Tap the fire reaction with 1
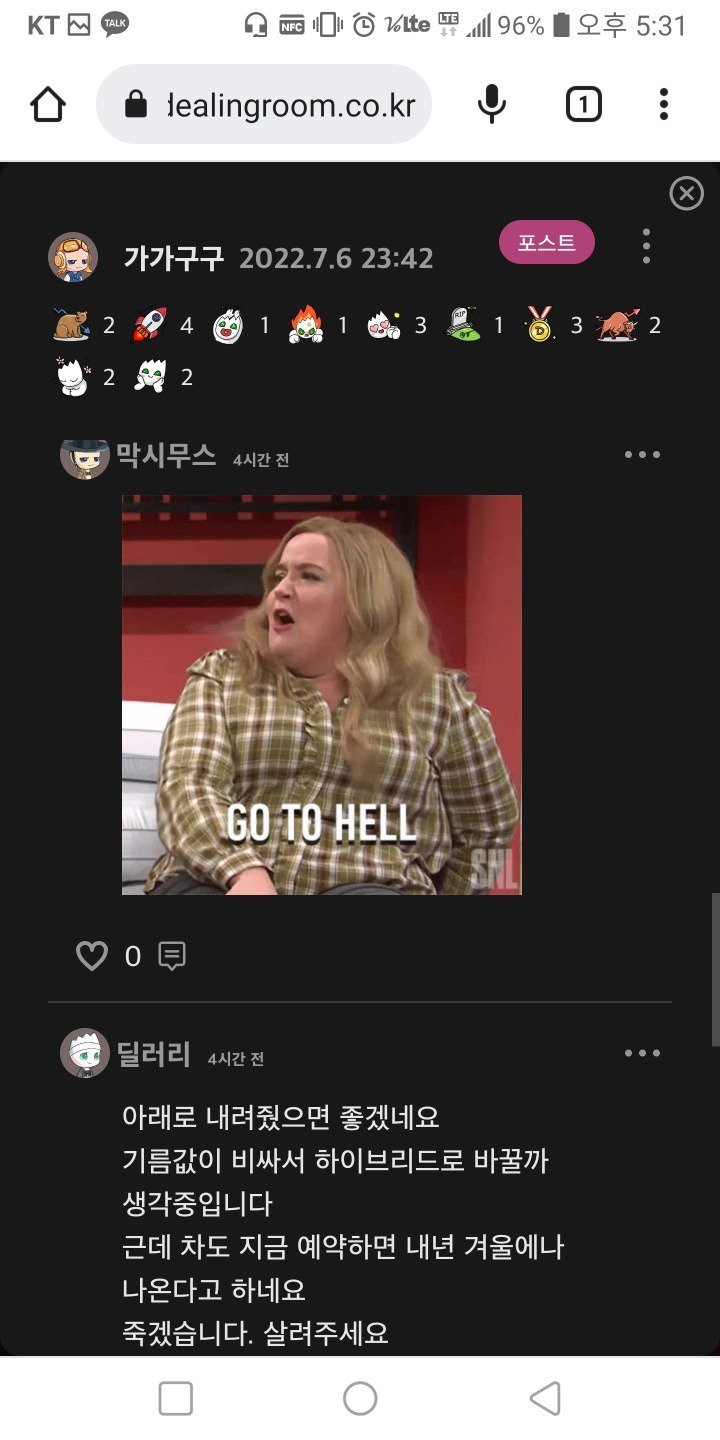720x1440 pixels. coord(305,325)
